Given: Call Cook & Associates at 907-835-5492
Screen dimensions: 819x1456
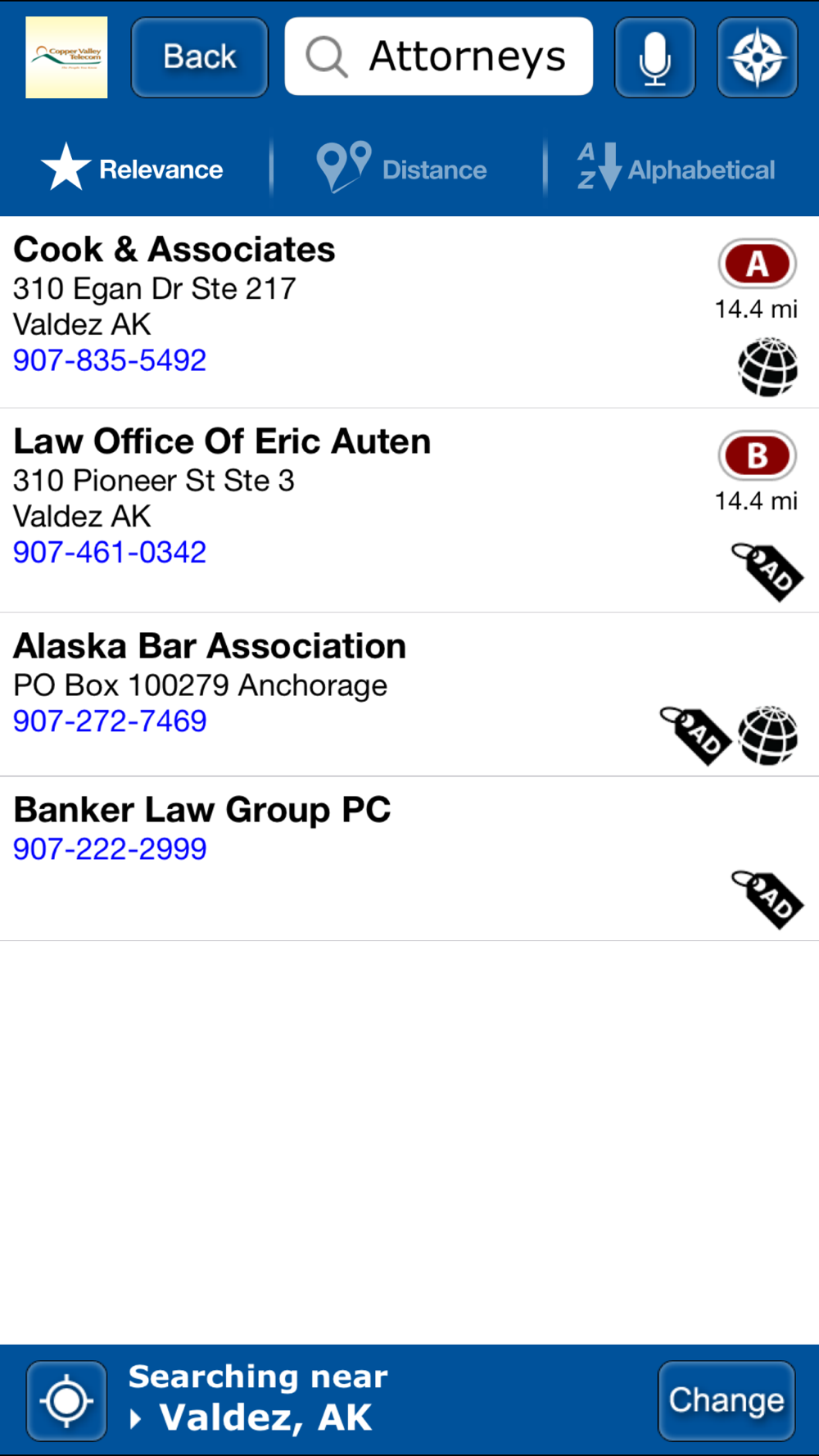Looking at the screenshot, I should (x=110, y=360).
